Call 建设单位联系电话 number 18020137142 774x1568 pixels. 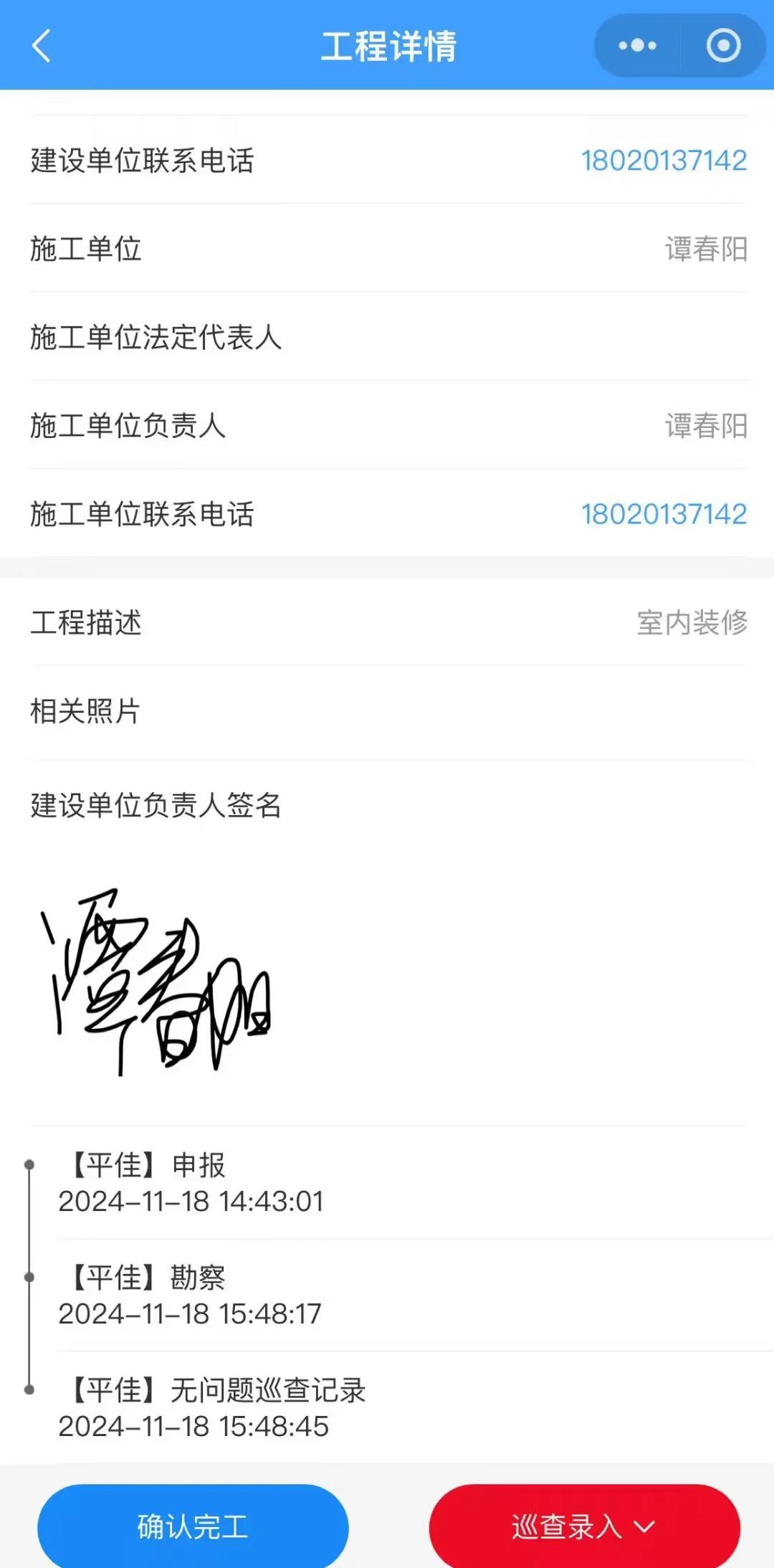coord(663,161)
